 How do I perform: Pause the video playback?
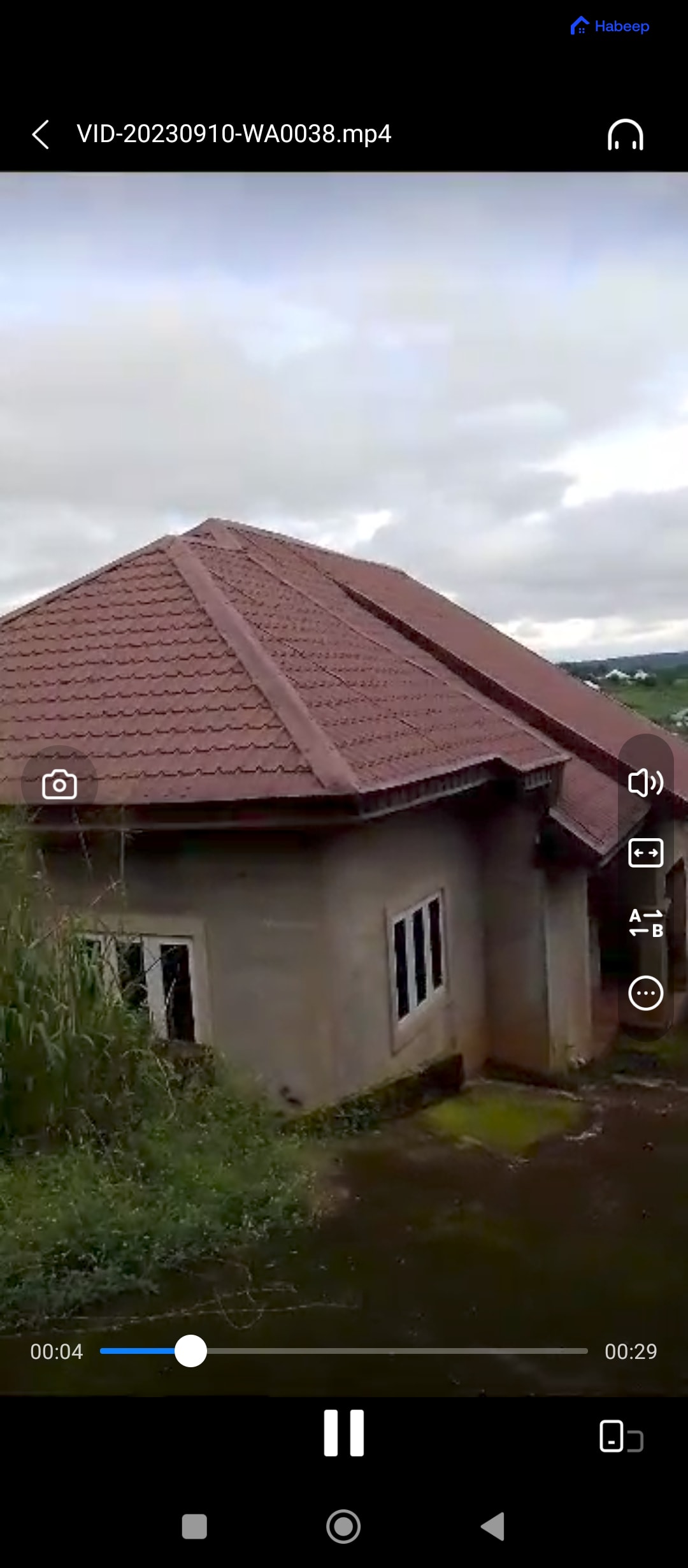(x=343, y=1433)
